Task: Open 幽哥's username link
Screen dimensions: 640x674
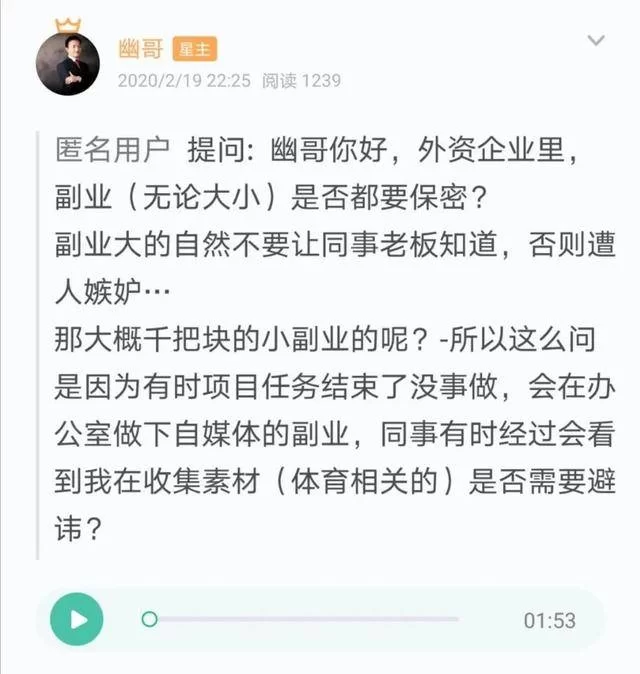Action: tap(140, 48)
